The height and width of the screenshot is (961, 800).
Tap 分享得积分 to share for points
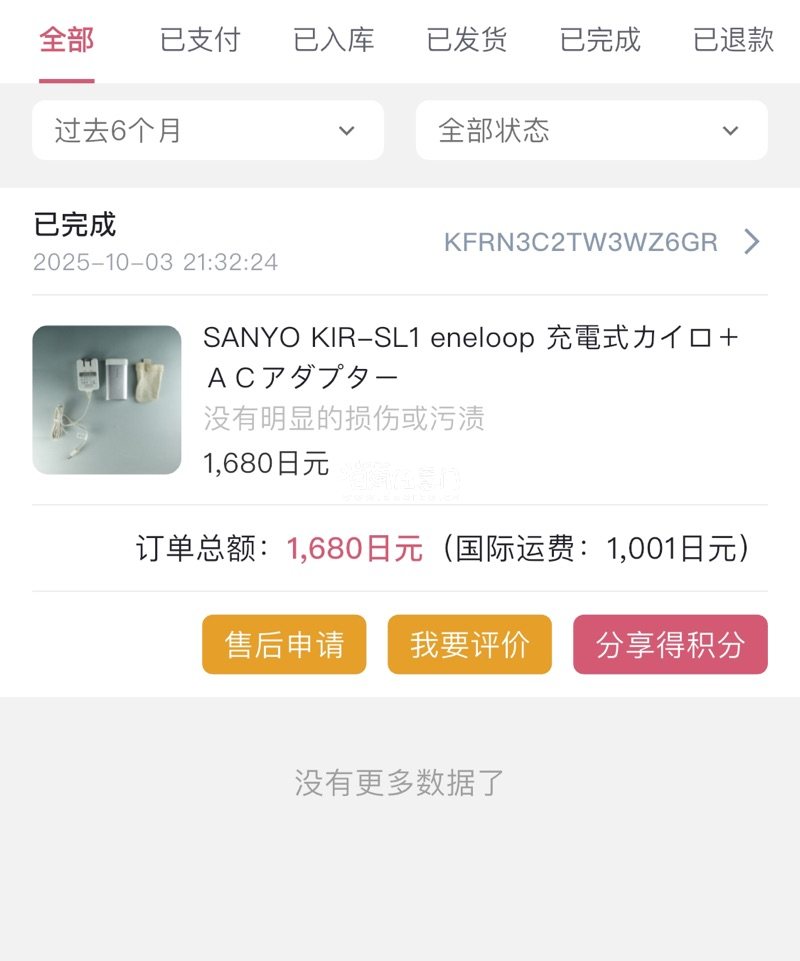click(x=670, y=645)
